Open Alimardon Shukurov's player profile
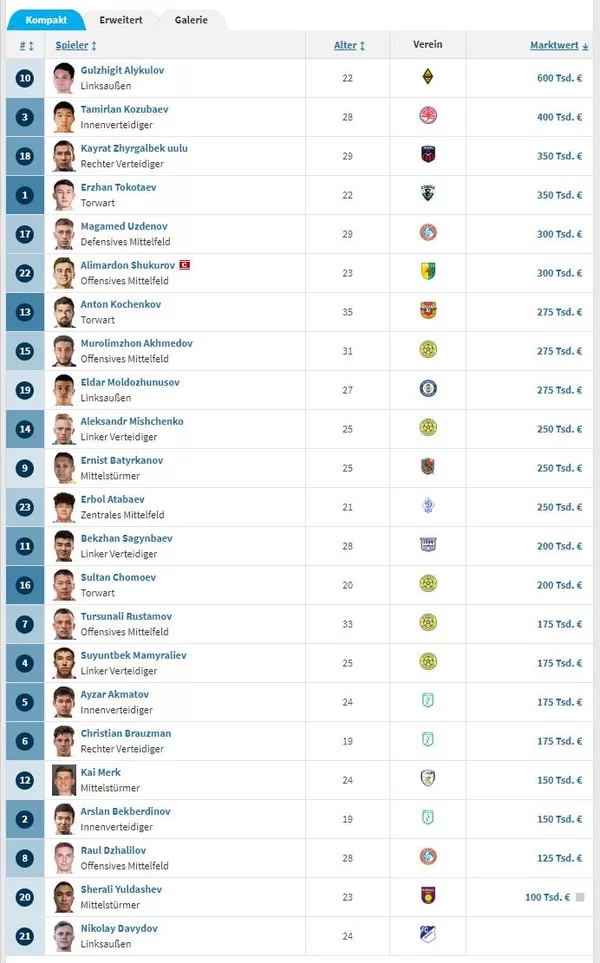This screenshot has width=600, height=963. click(127, 266)
